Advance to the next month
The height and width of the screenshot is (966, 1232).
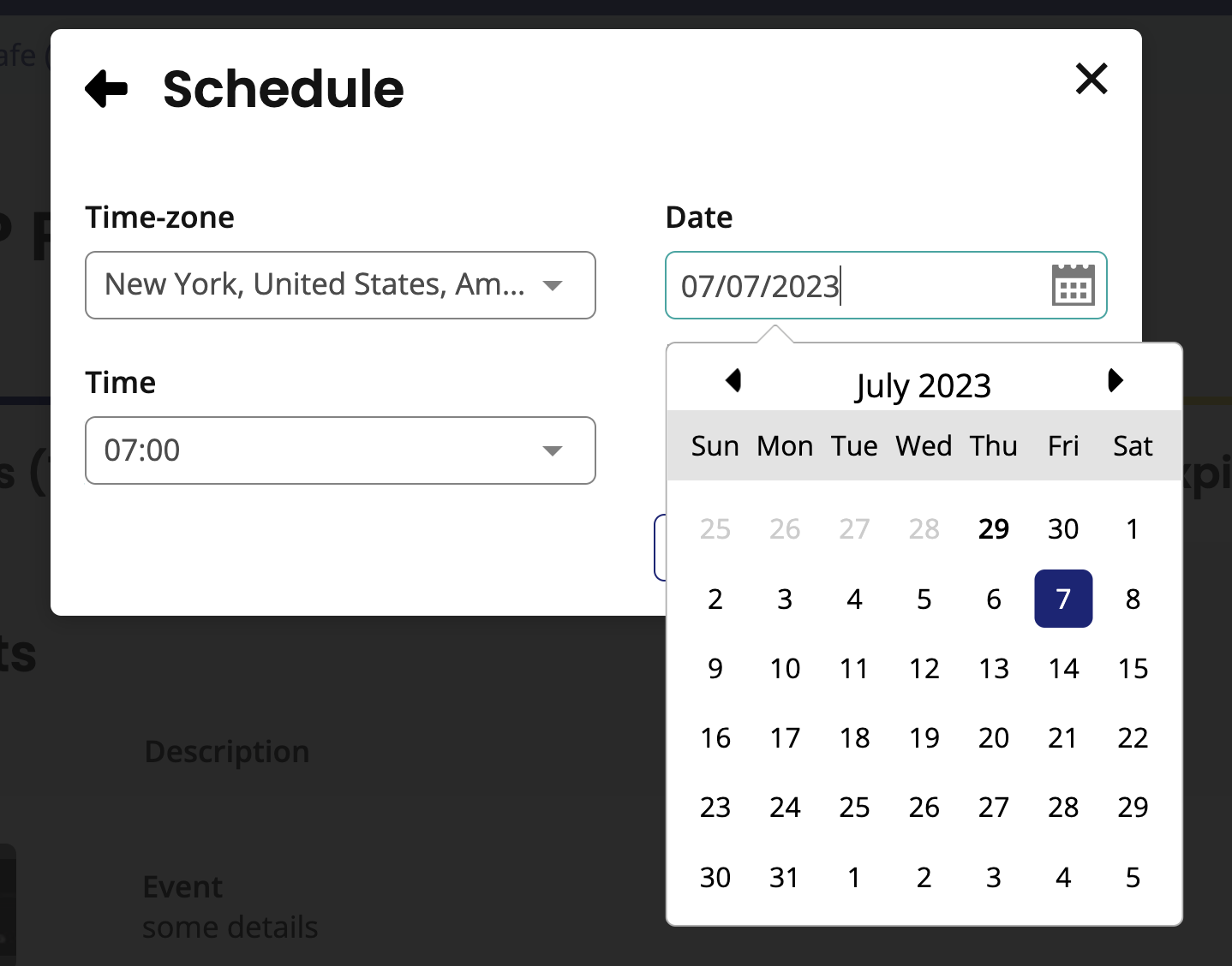pos(1115,380)
